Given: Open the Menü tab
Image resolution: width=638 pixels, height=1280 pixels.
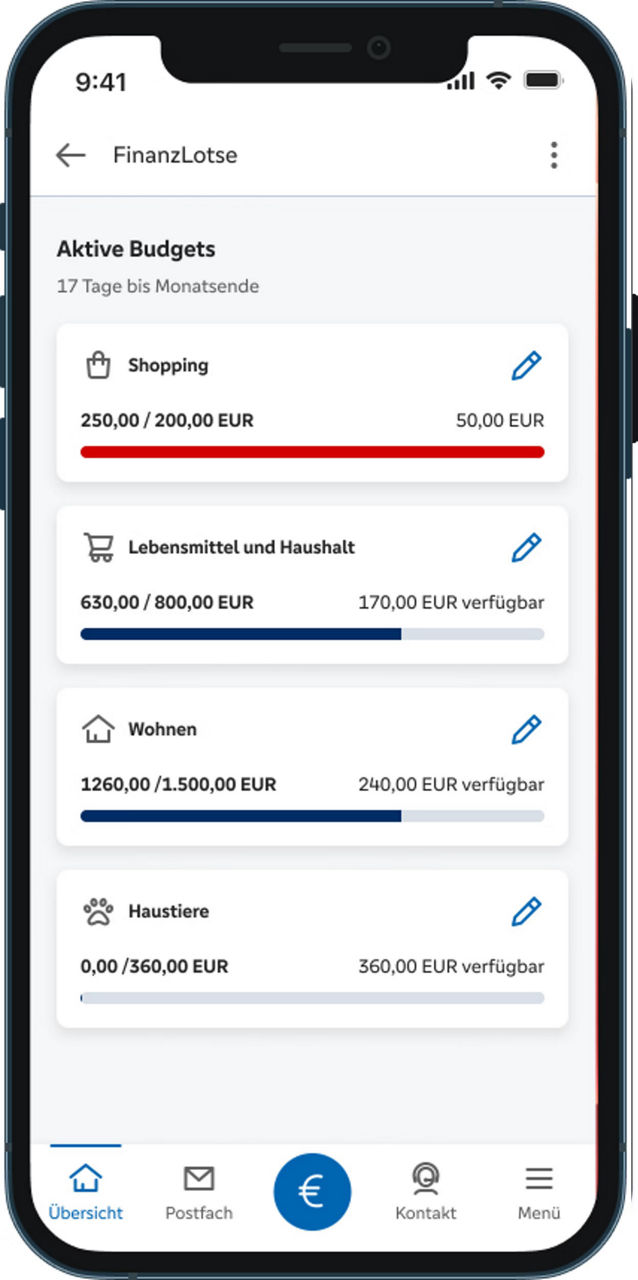Looking at the screenshot, I should (x=539, y=1193).
